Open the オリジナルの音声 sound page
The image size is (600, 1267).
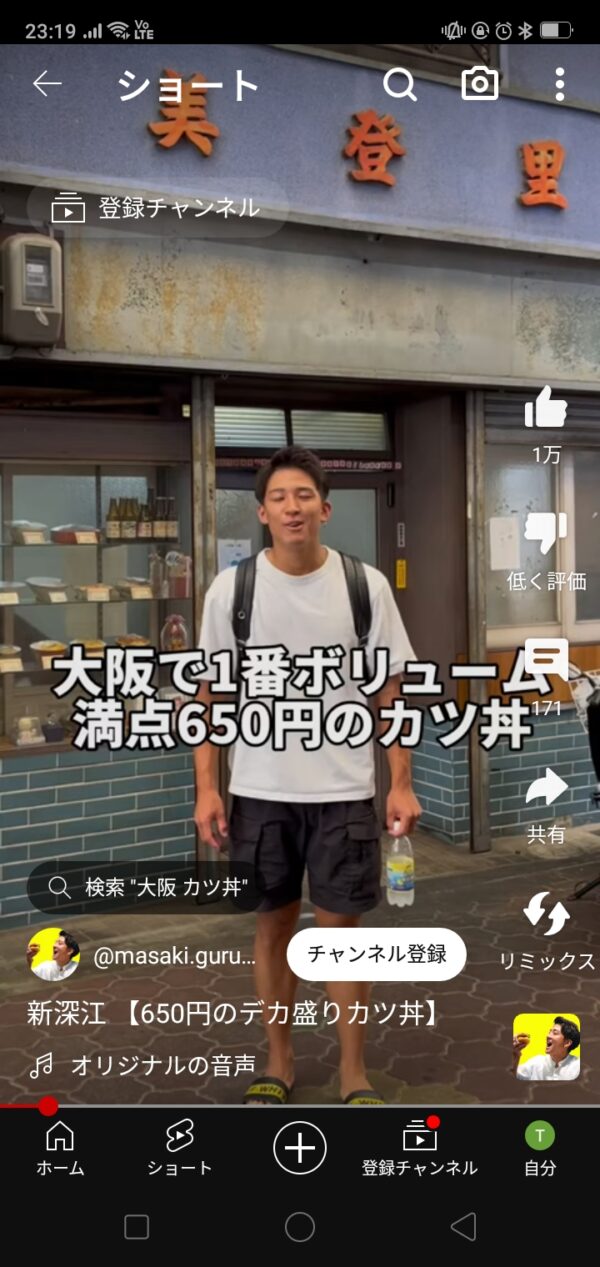(163, 1066)
